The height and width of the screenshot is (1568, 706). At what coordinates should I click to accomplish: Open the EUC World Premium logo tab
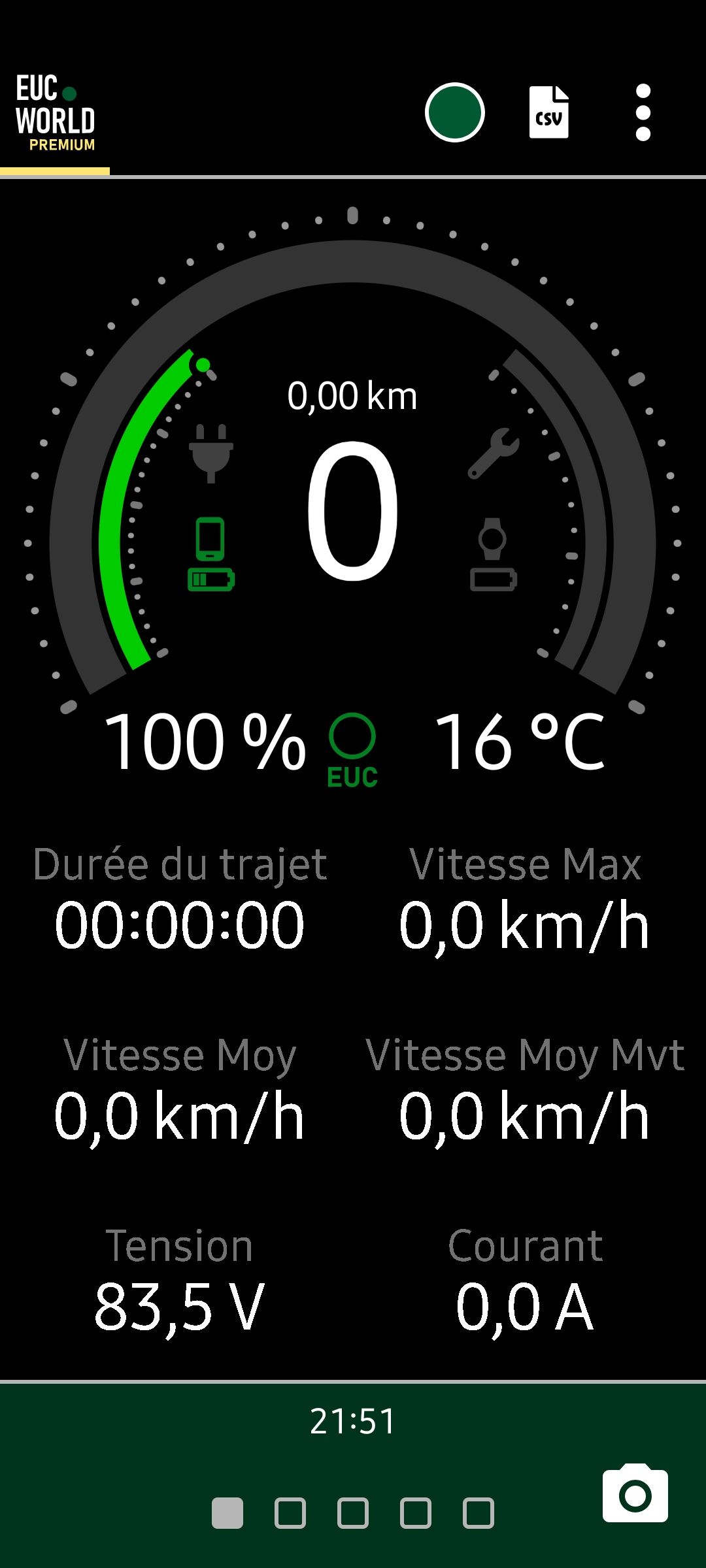click(56, 113)
